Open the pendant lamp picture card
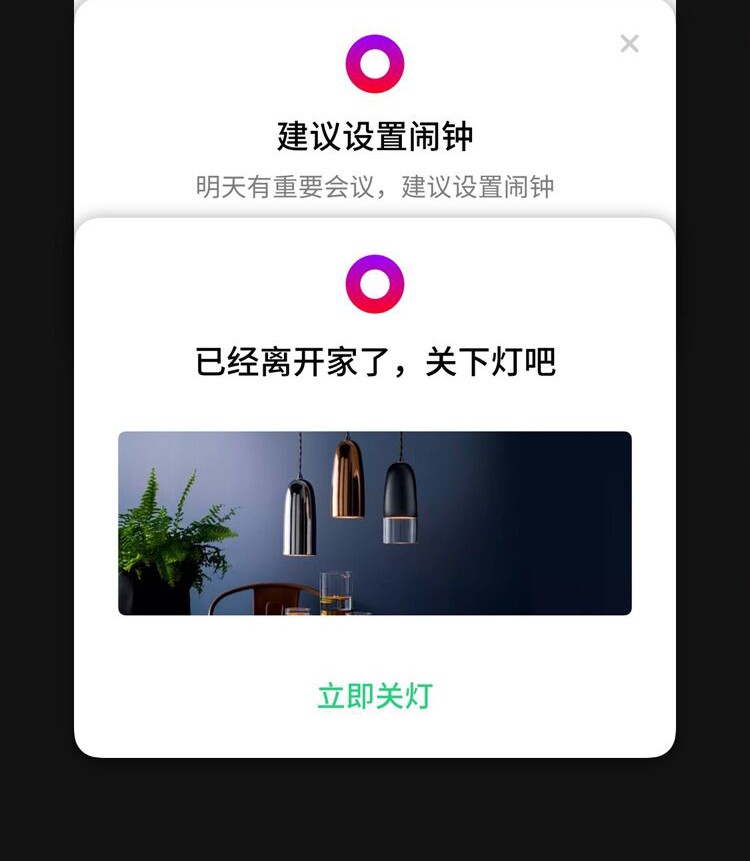 (x=375, y=523)
